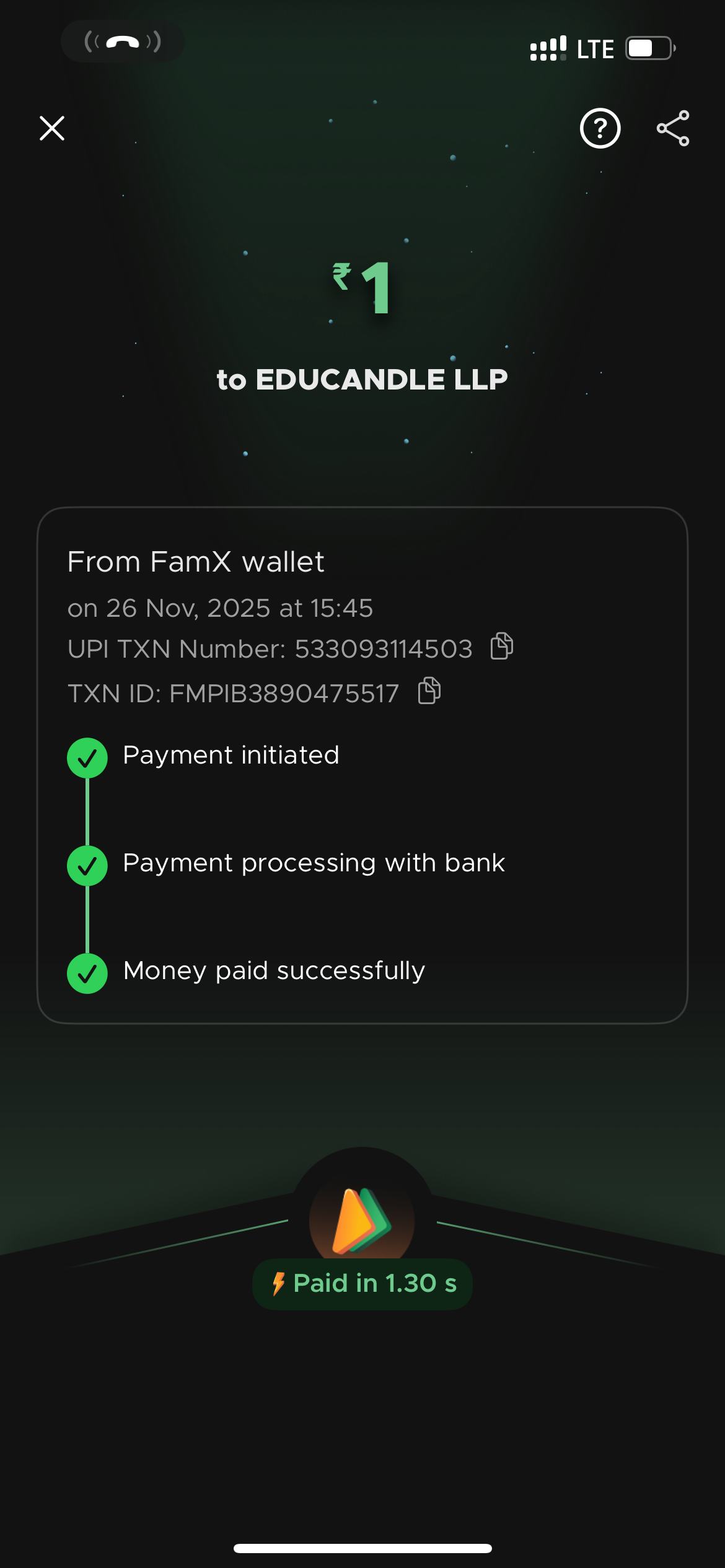Copy the UPI TXN Number

tap(501, 647)
